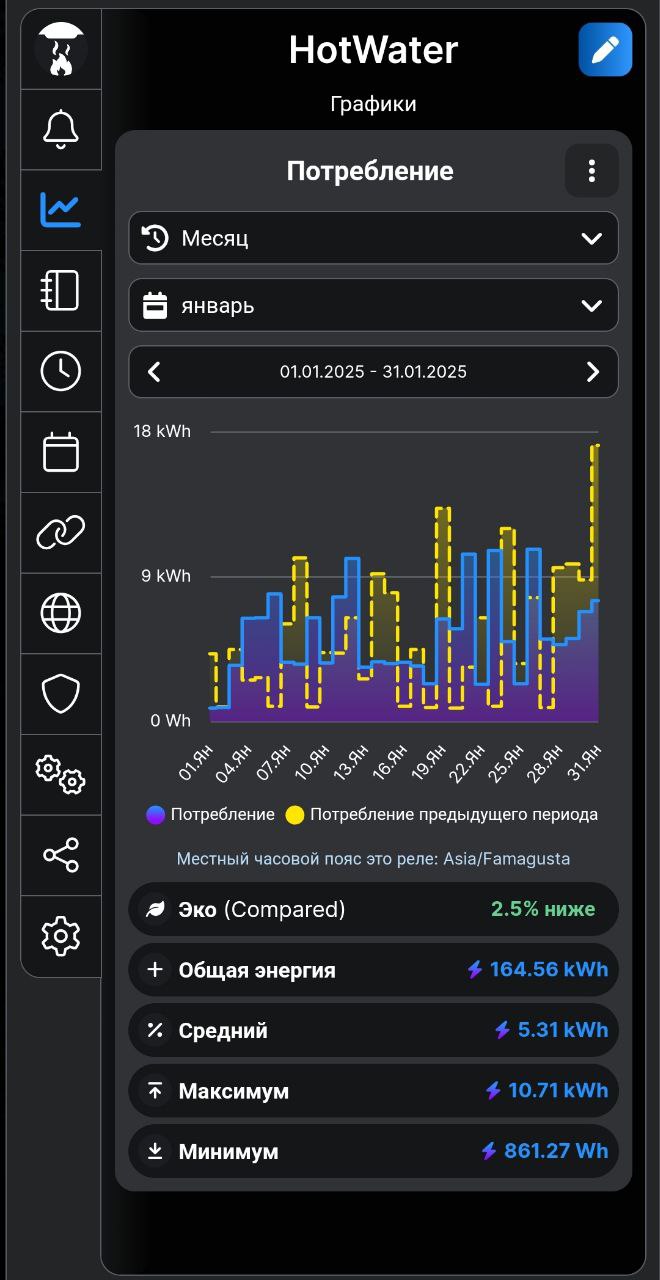Tap the HotWater device avatar icon
The width and height of the screenshot is (660, 1280).
coord(61,49)
